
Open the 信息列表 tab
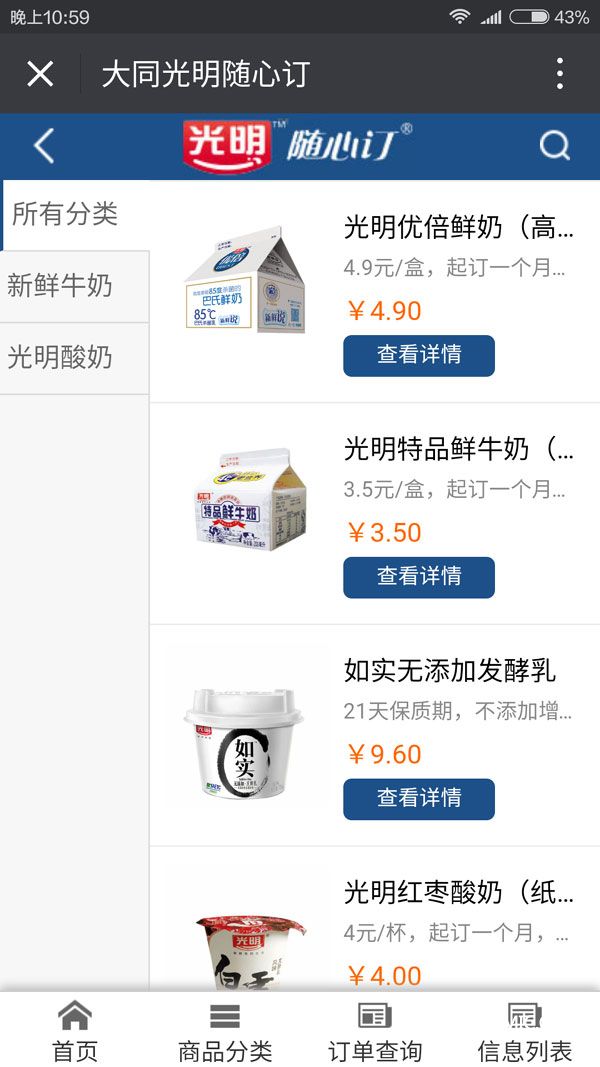[525, 1030]
